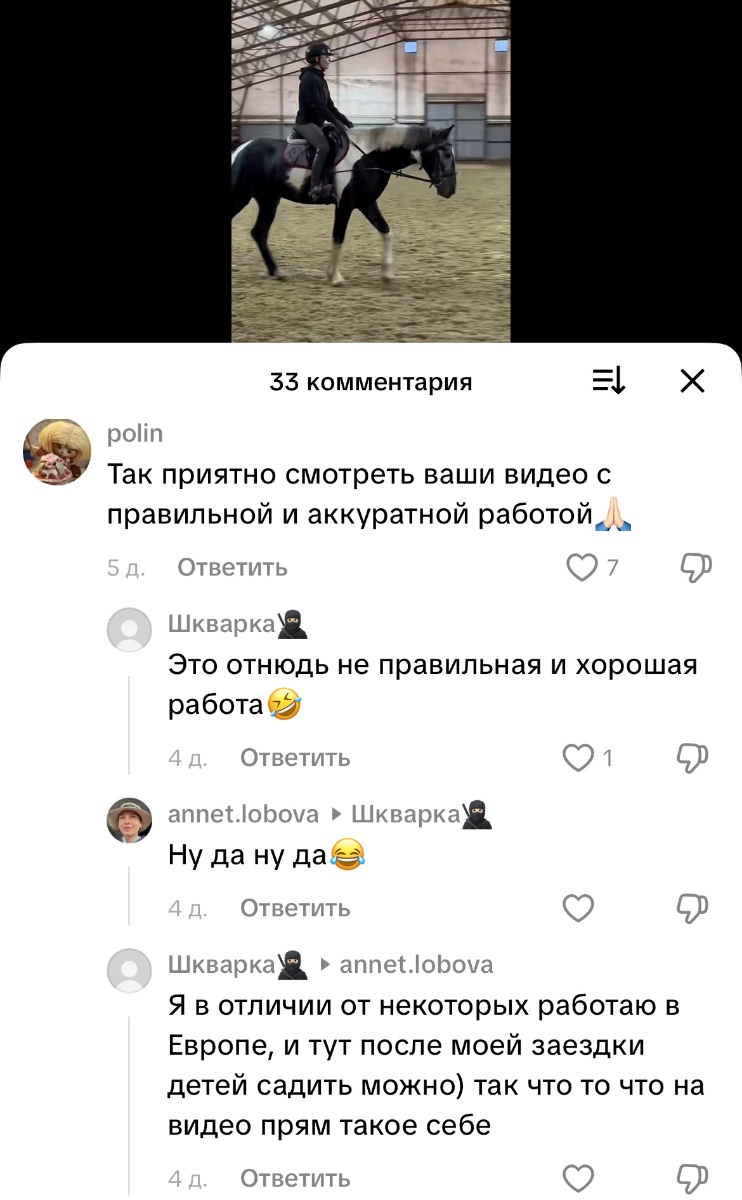Open the comment sorting options icon

(x=609, y=381)
